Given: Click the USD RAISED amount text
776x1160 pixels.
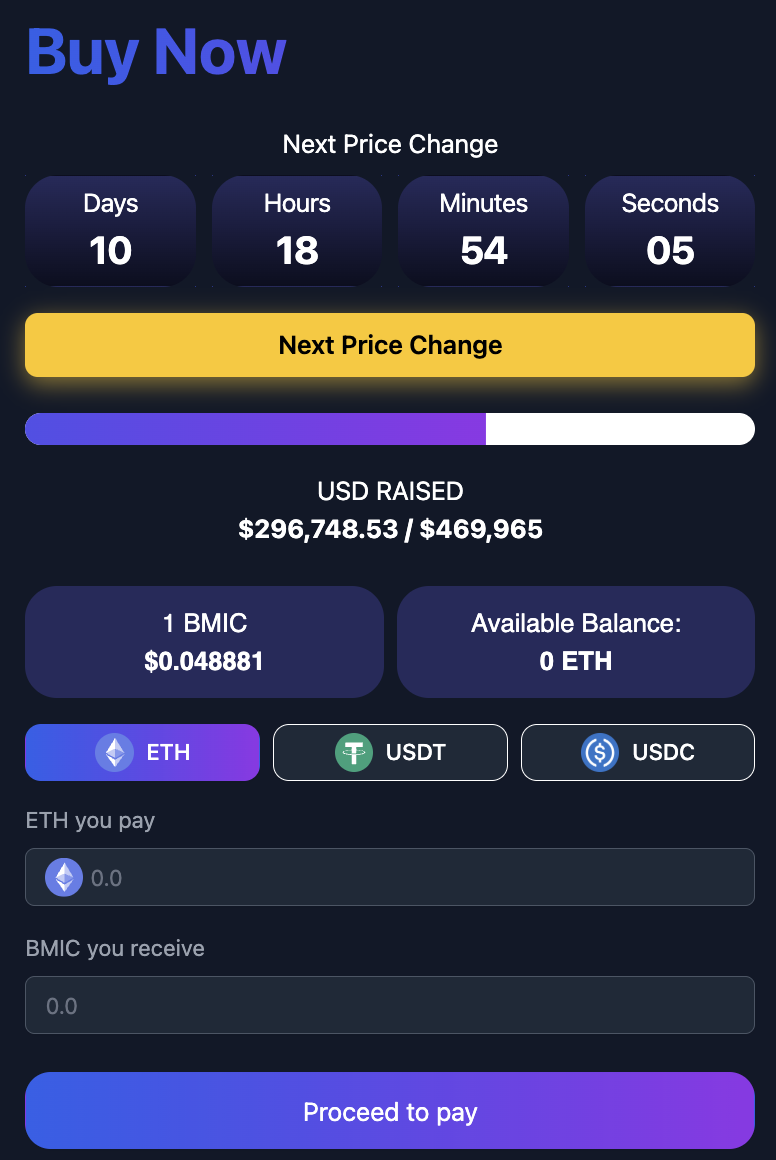Looking at the screenshot, I should [390, 529].
